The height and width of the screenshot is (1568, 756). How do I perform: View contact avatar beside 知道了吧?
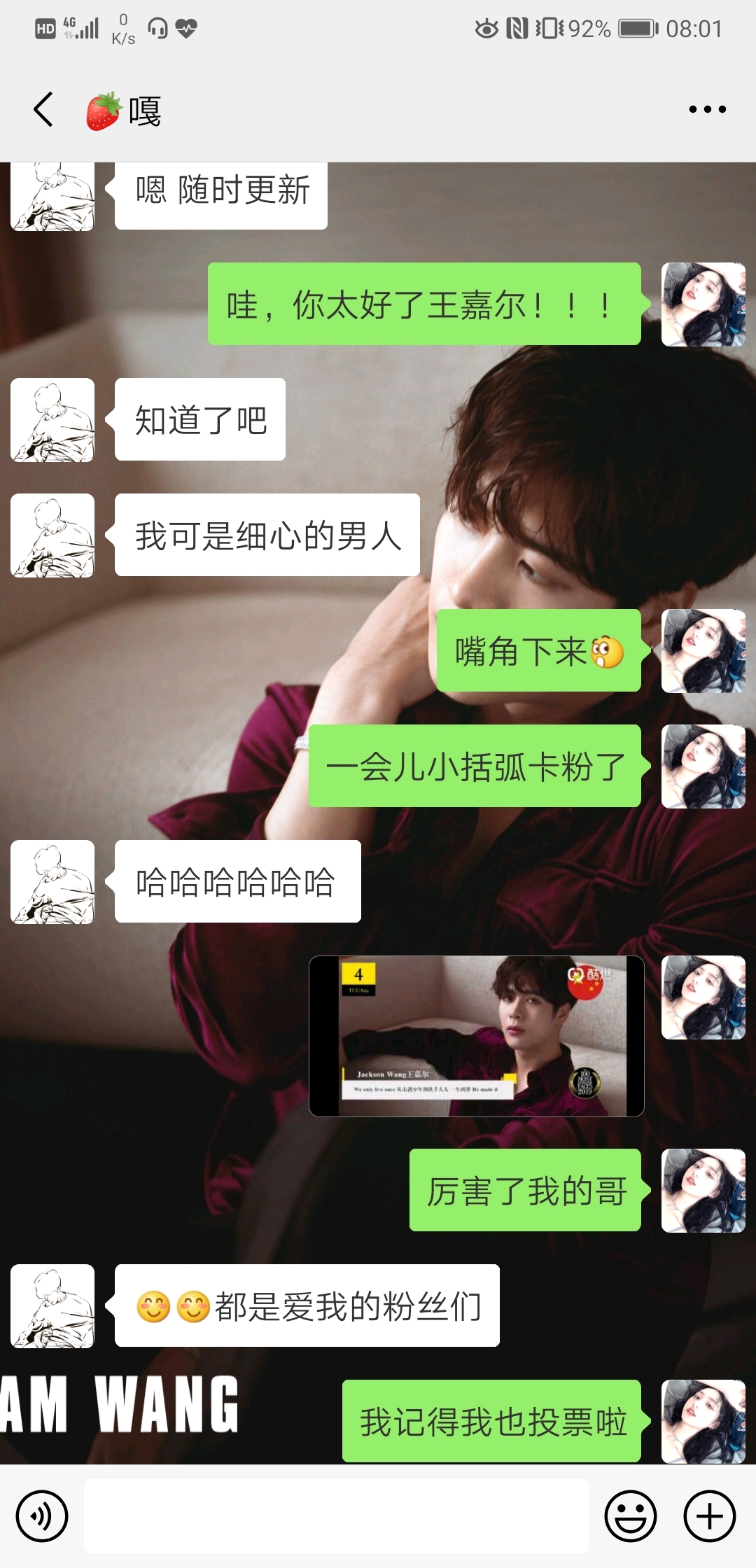(x=52, y=420)
